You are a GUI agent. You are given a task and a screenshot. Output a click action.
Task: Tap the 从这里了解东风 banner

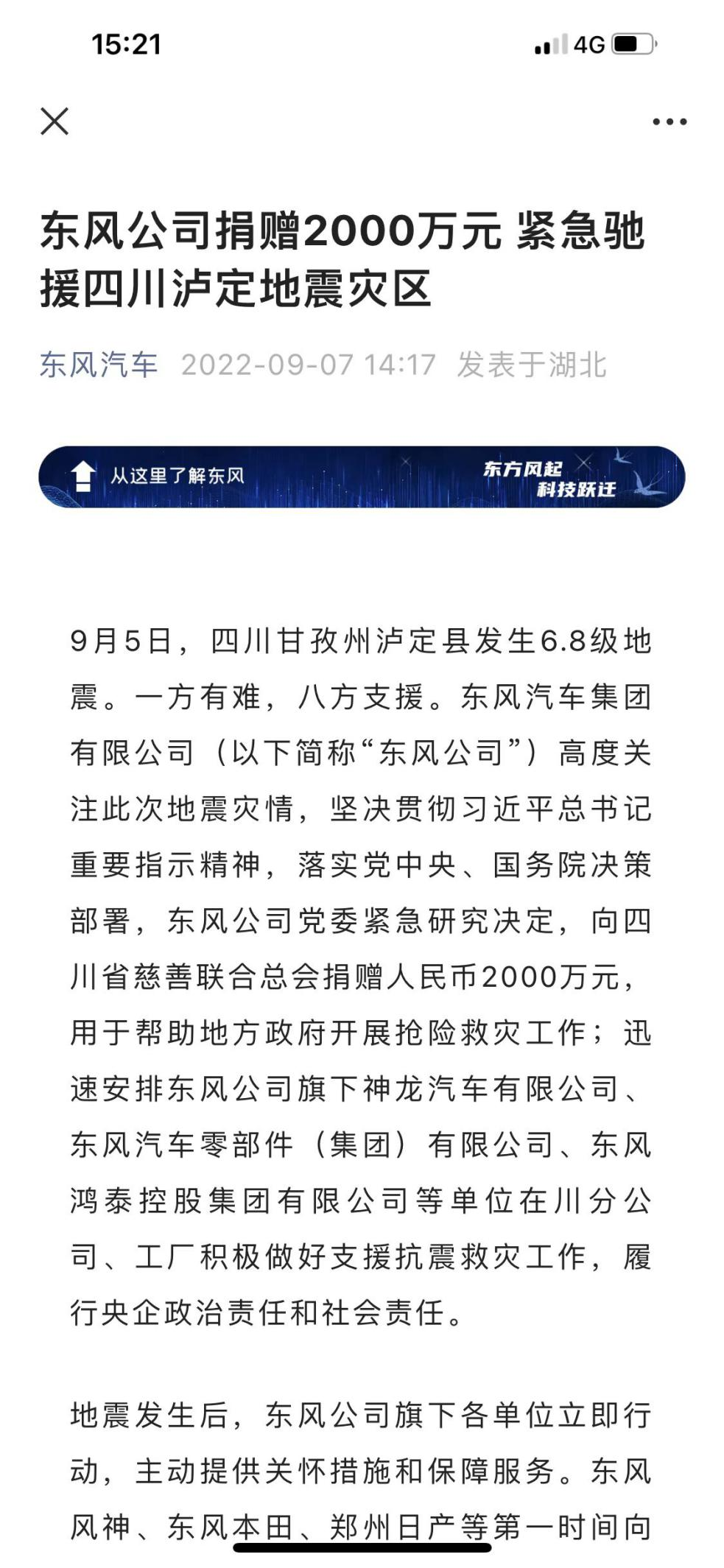pyautogui.click(x=362, y=477)
